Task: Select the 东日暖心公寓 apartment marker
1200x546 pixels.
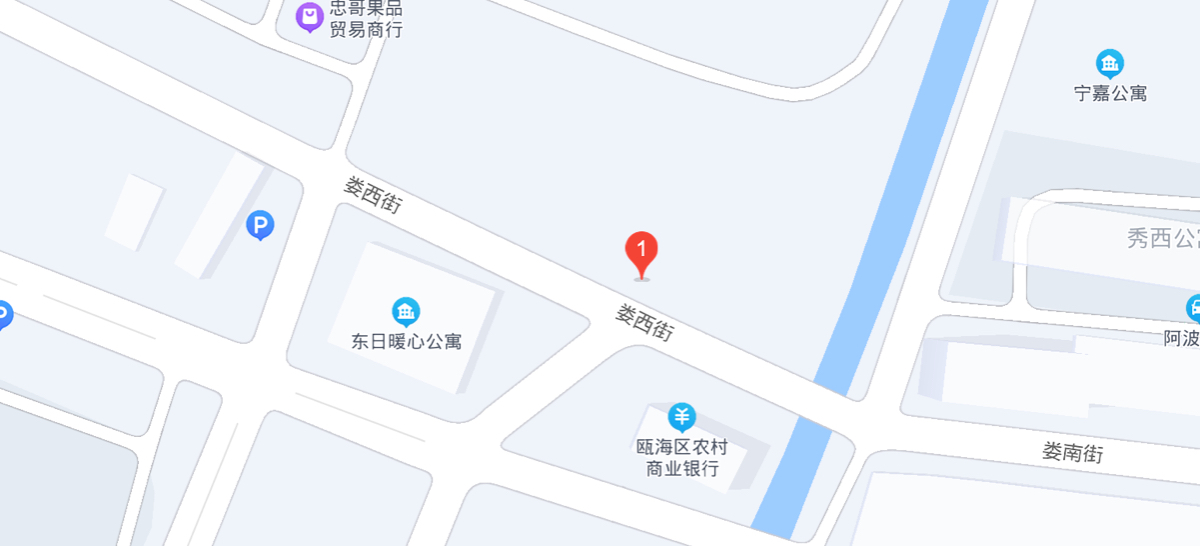Action: click(x=406, y=313)
